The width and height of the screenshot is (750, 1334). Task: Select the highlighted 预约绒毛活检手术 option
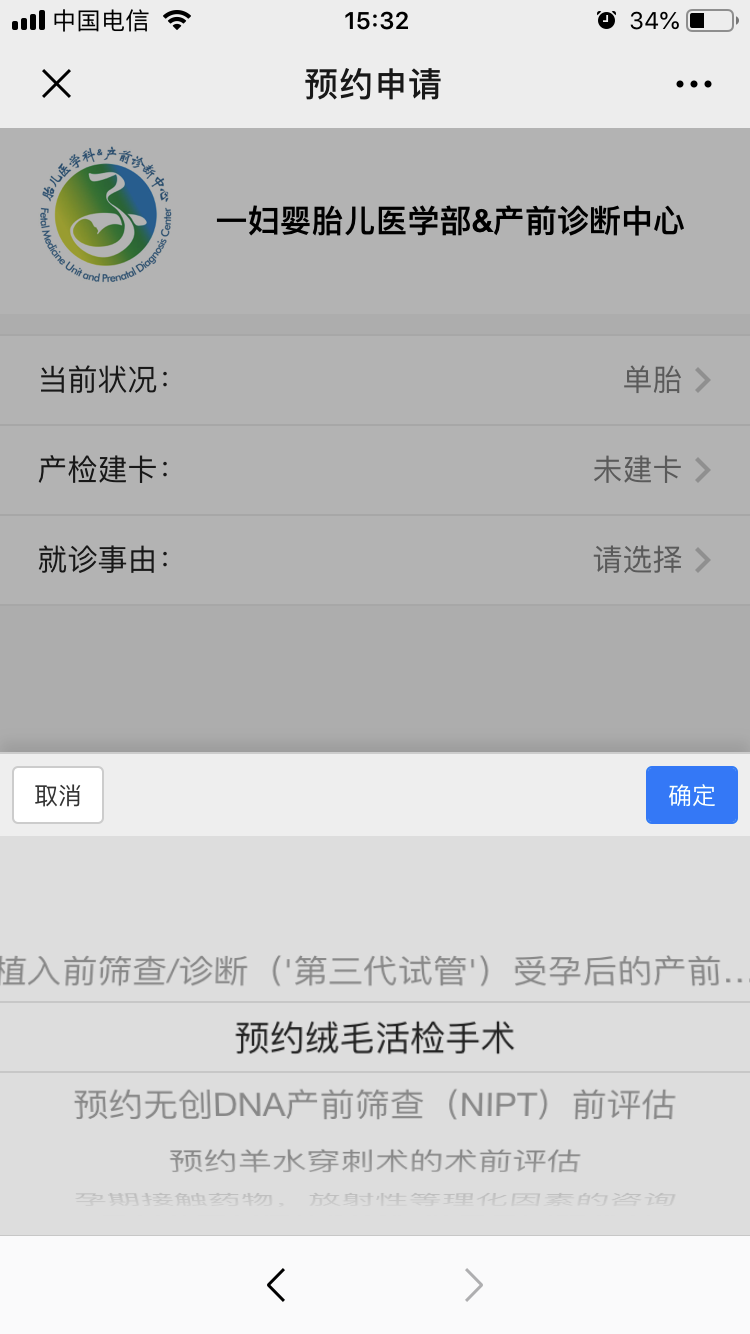pyautogui.click(x=375, y=1038)
